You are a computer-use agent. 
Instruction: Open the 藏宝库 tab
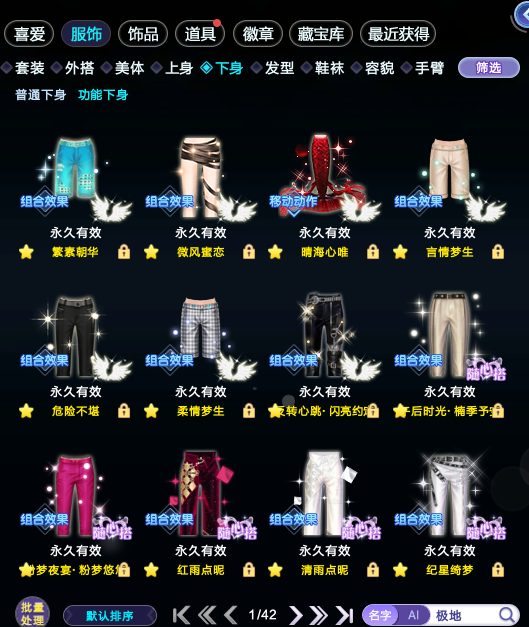321,34
